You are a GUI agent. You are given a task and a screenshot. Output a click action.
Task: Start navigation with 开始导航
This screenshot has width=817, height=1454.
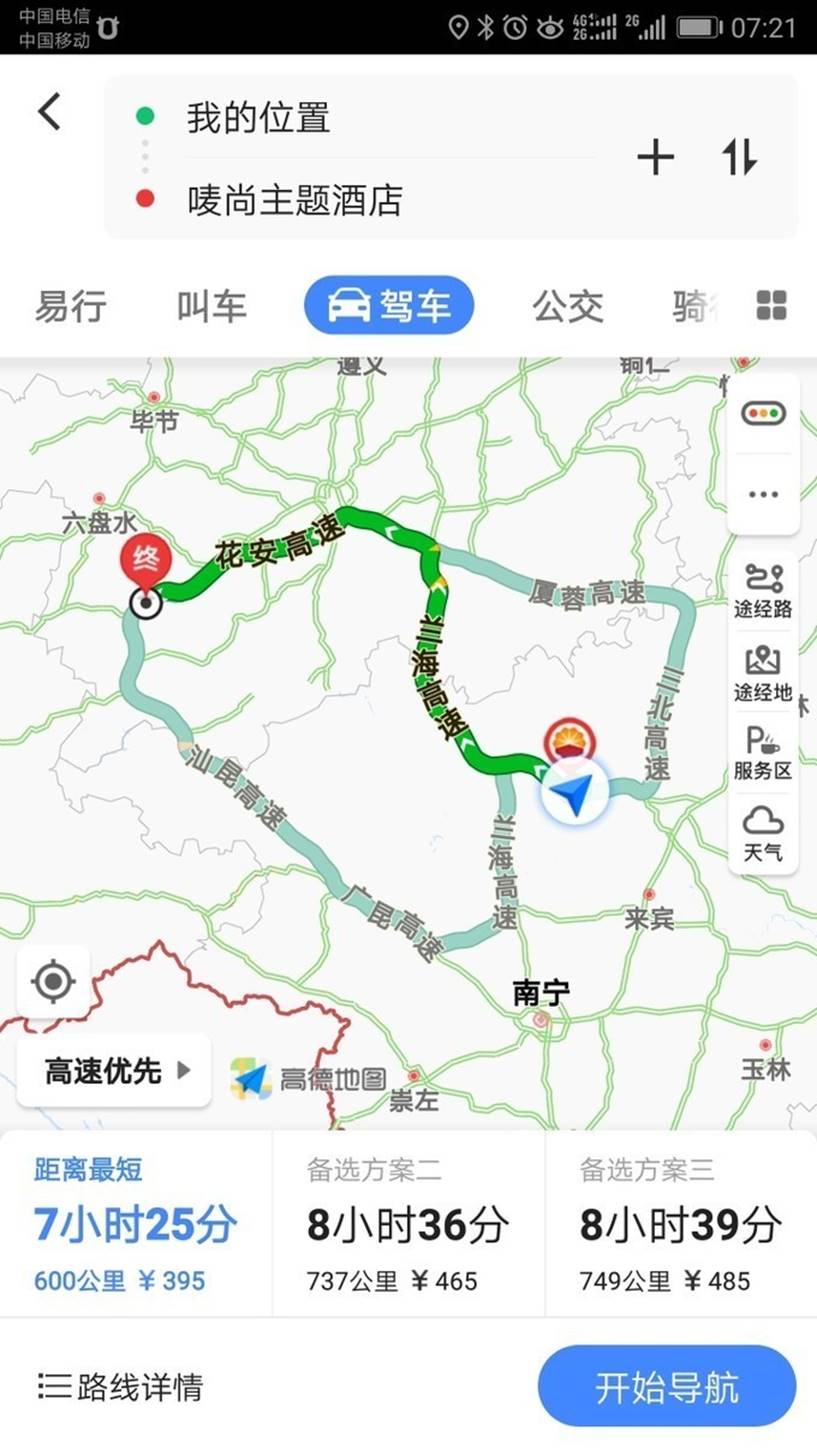pyautogui.click(x=667, y=1386)
